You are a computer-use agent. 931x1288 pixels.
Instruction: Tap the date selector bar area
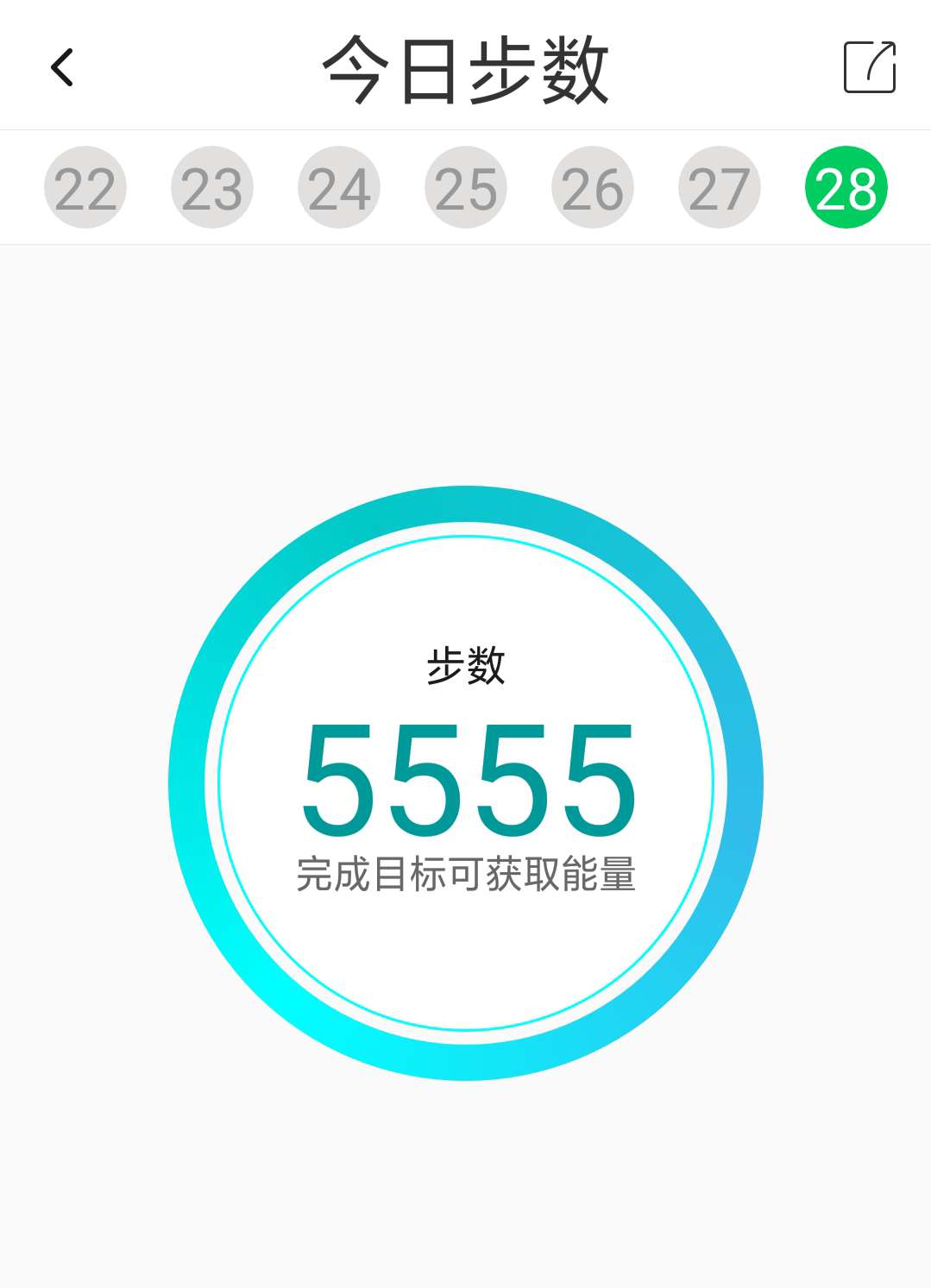(x=466, y=187)
